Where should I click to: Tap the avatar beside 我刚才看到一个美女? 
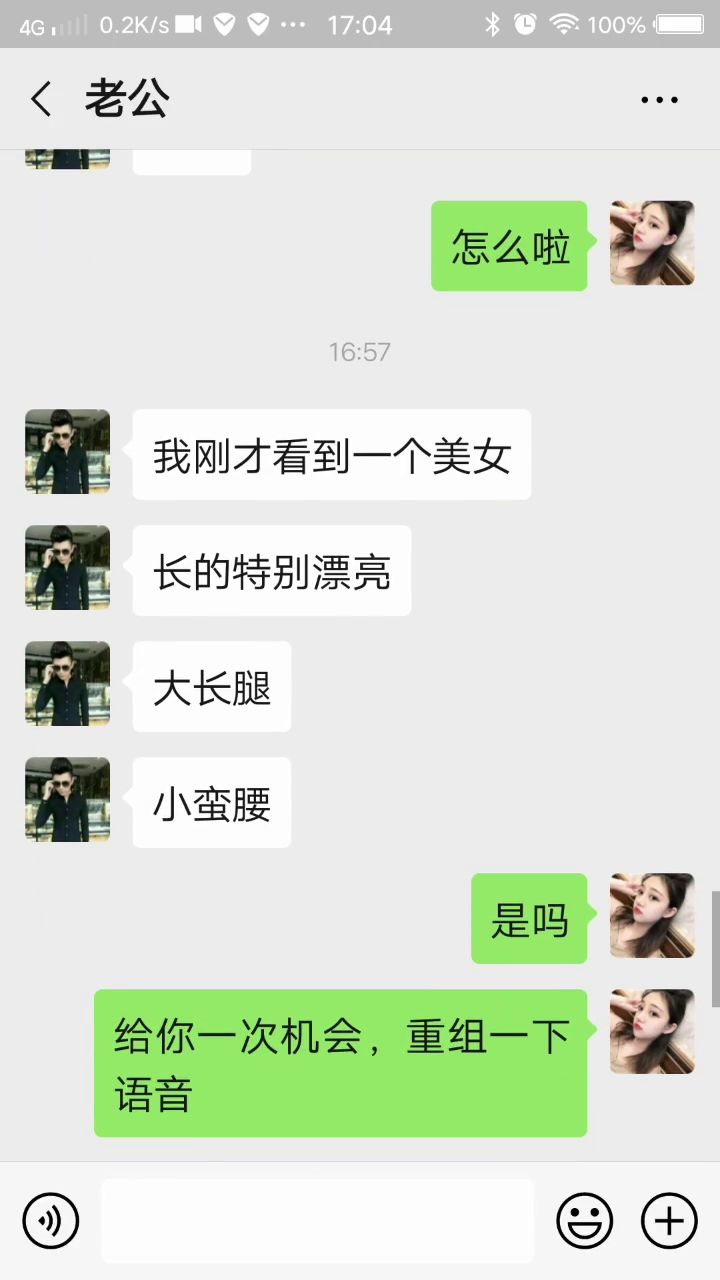pos(67,451)
